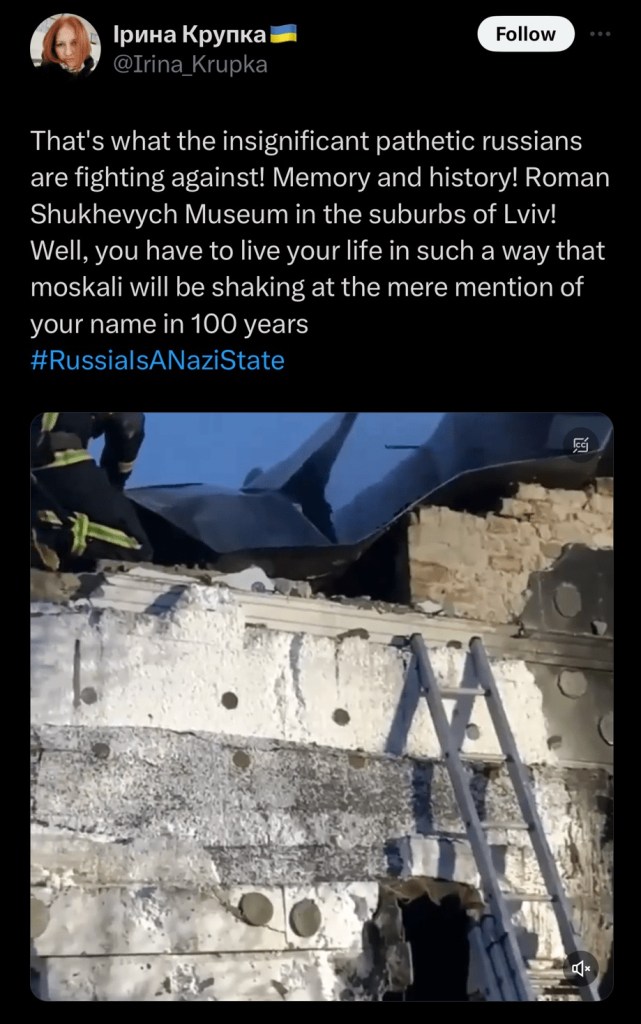
Task: Open the post's overflow menu
Action: tap(599, 33)
